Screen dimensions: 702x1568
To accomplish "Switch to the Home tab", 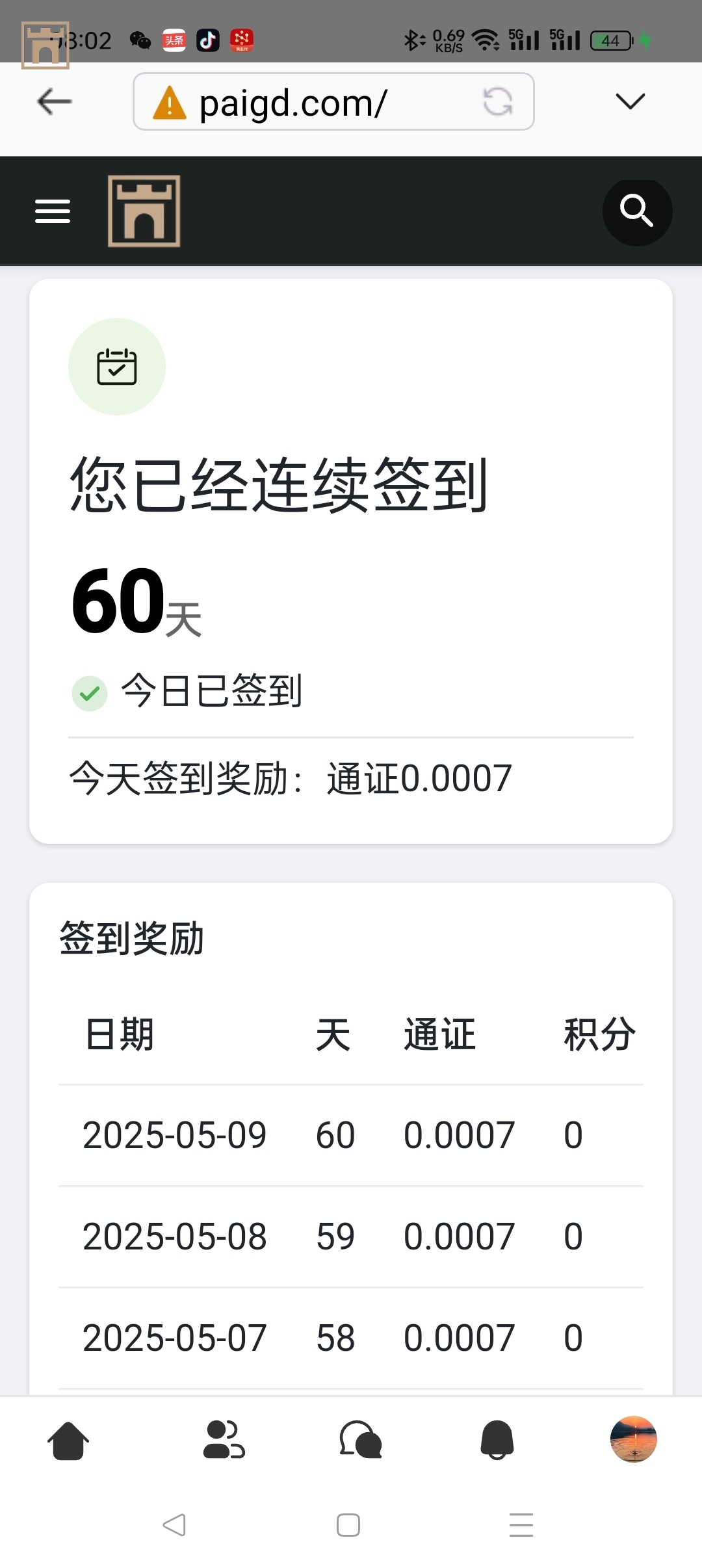I will pyautogui.click(x=68, y=1440).
